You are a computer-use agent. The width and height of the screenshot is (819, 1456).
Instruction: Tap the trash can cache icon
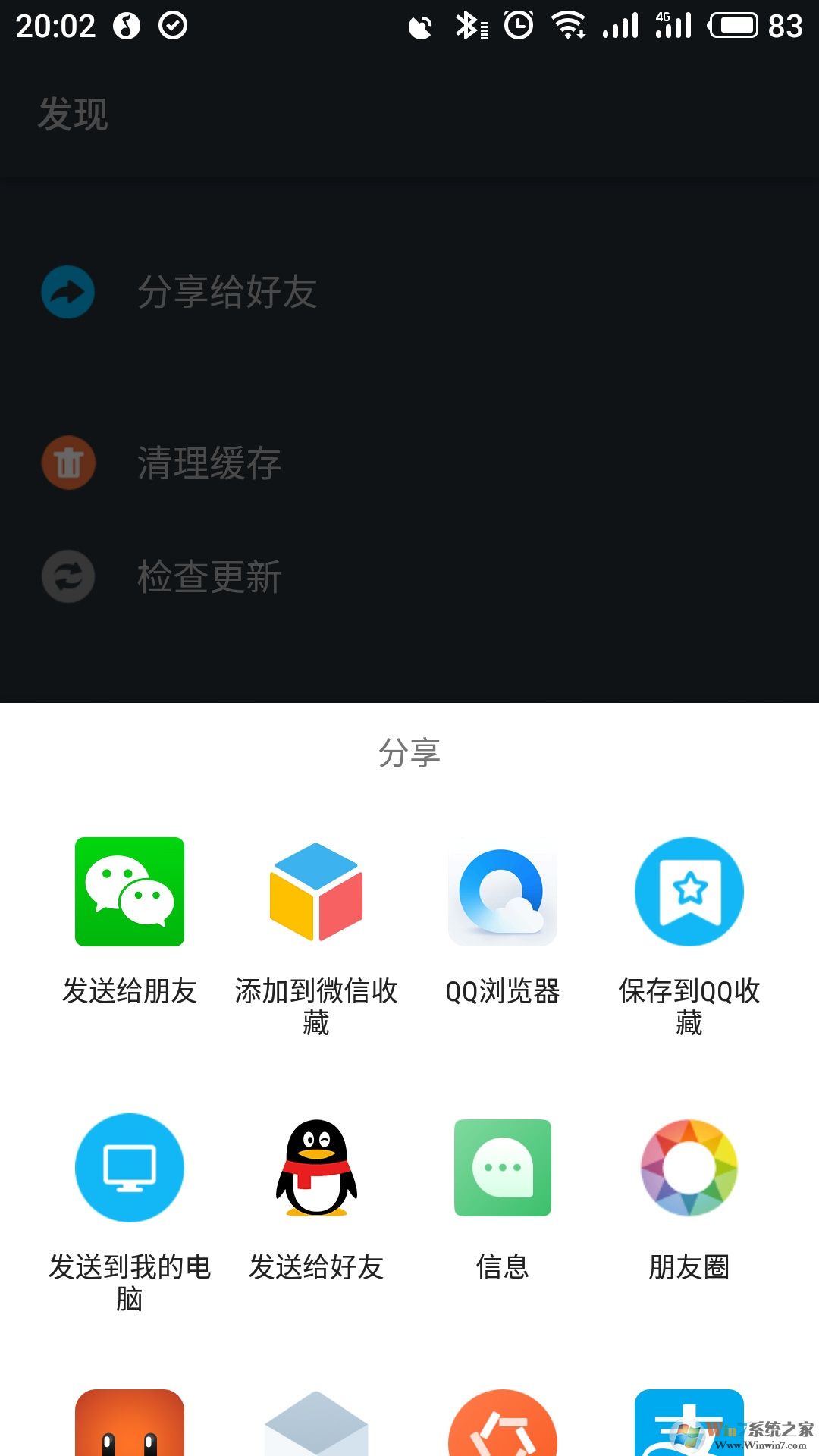[67, 463]
